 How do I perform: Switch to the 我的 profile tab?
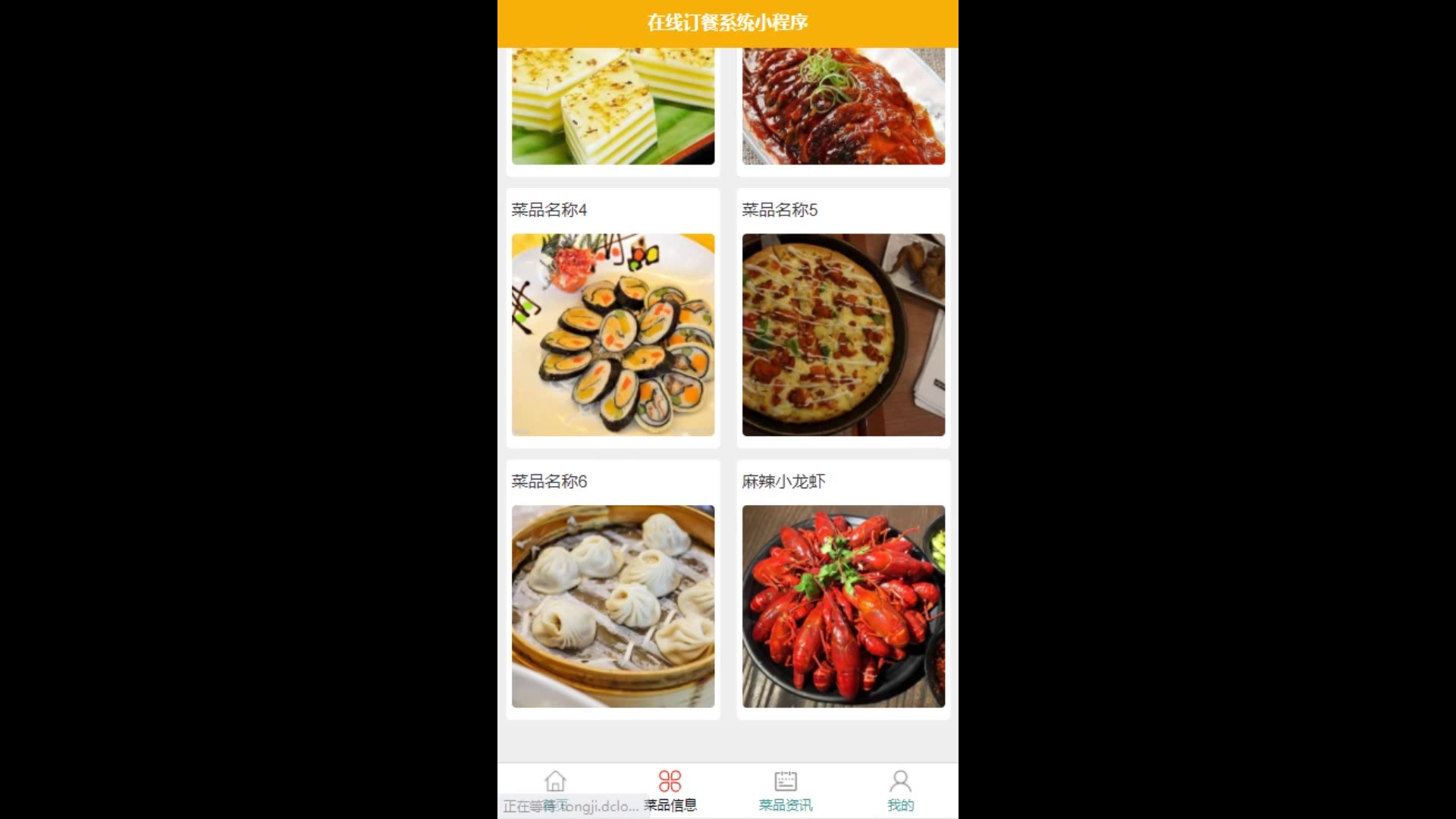(x=901, y=790)
